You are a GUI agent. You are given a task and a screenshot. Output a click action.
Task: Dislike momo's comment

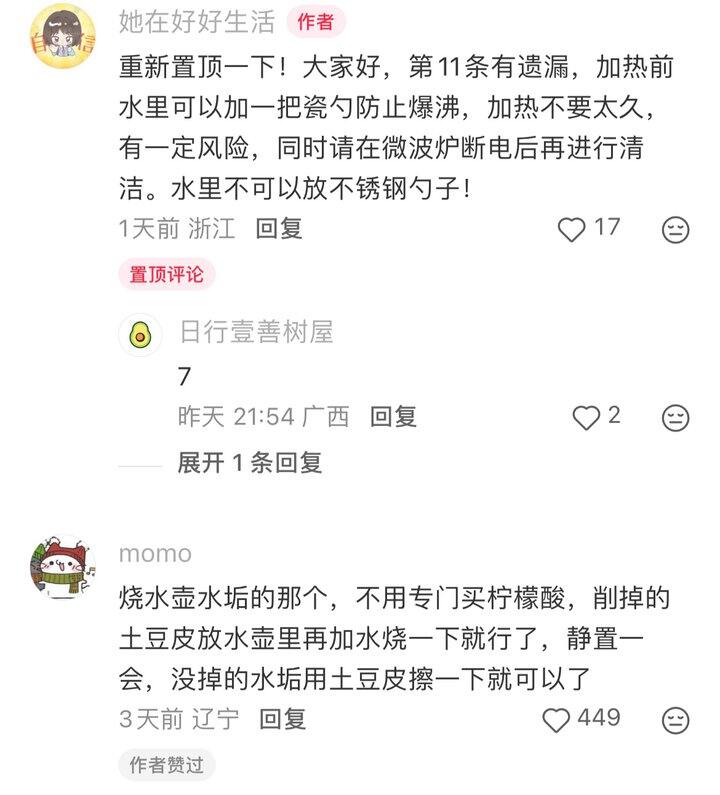676,719
